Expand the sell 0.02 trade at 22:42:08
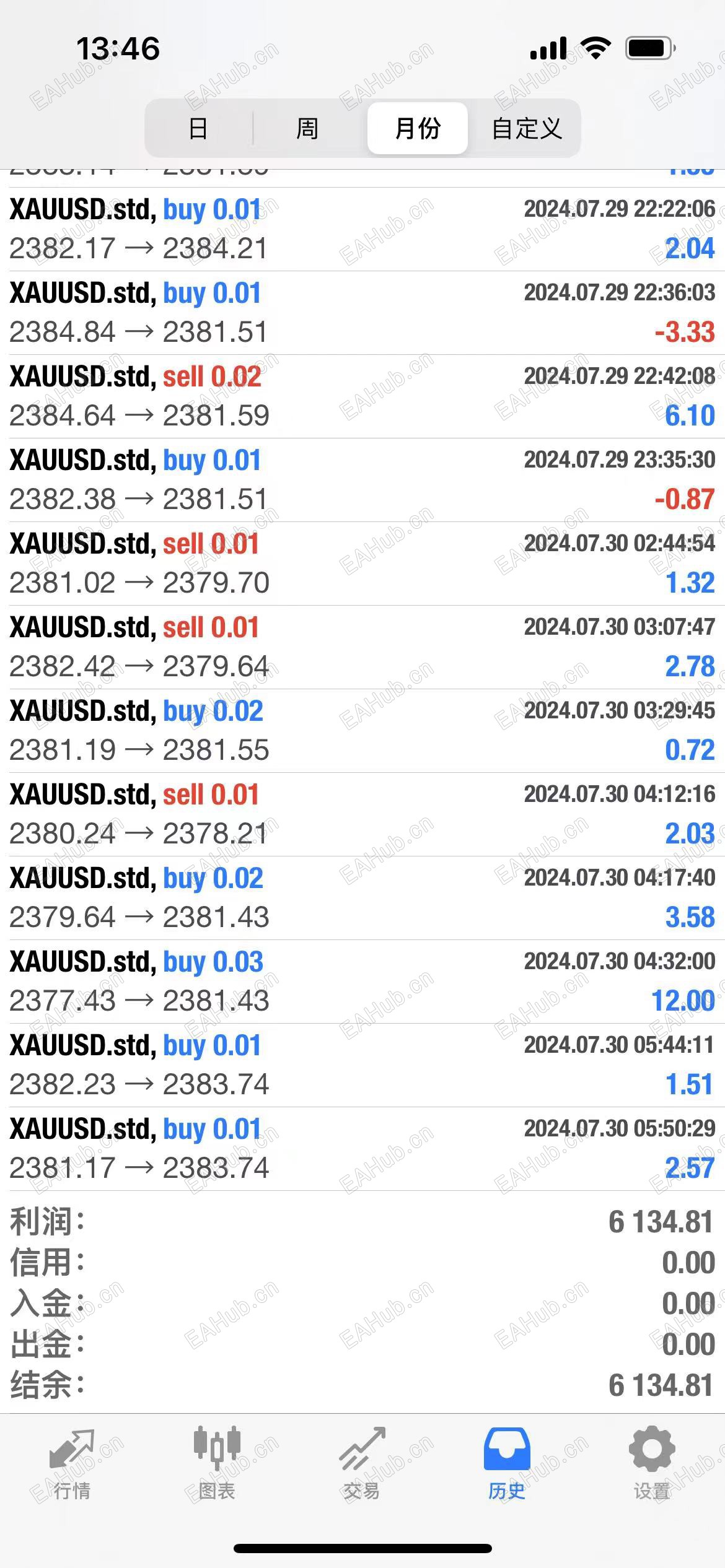 tap(362, 396)
